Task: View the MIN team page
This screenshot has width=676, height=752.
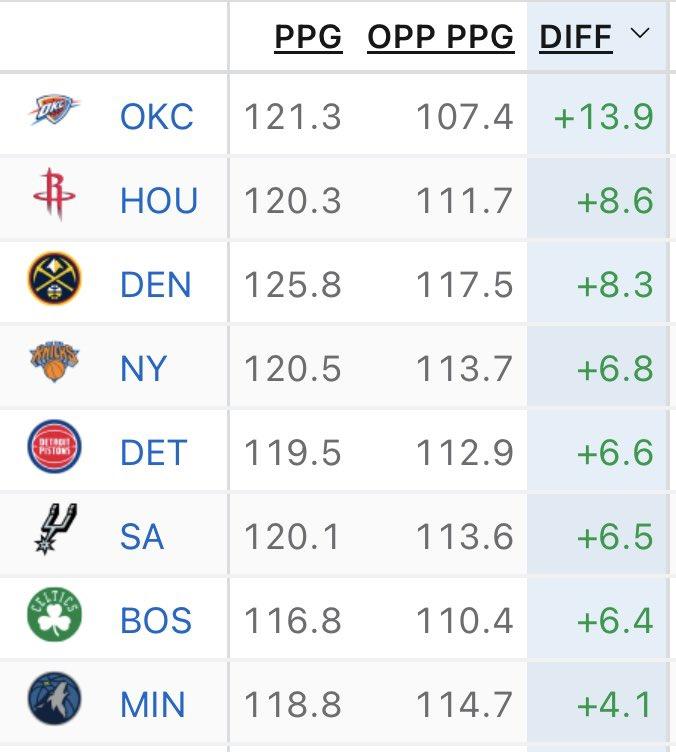Action: pyautogui.click(x=153, y=705)
